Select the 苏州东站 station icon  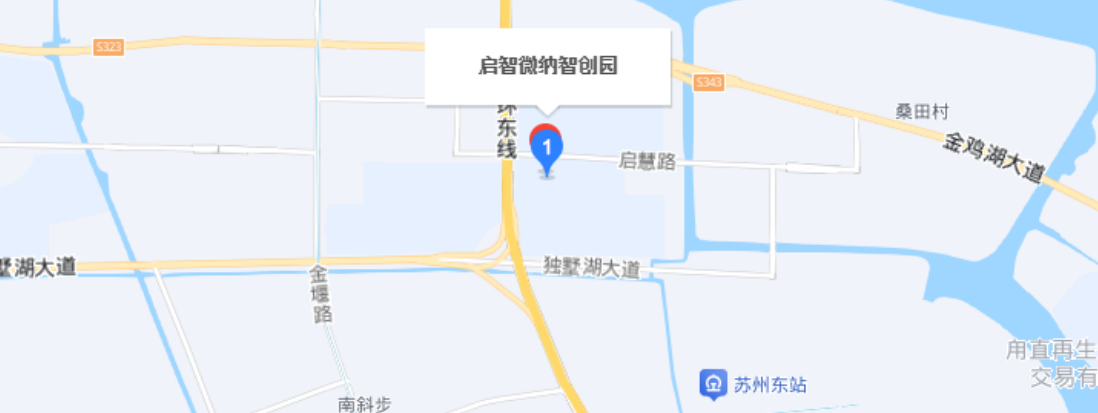coord(714,383)
